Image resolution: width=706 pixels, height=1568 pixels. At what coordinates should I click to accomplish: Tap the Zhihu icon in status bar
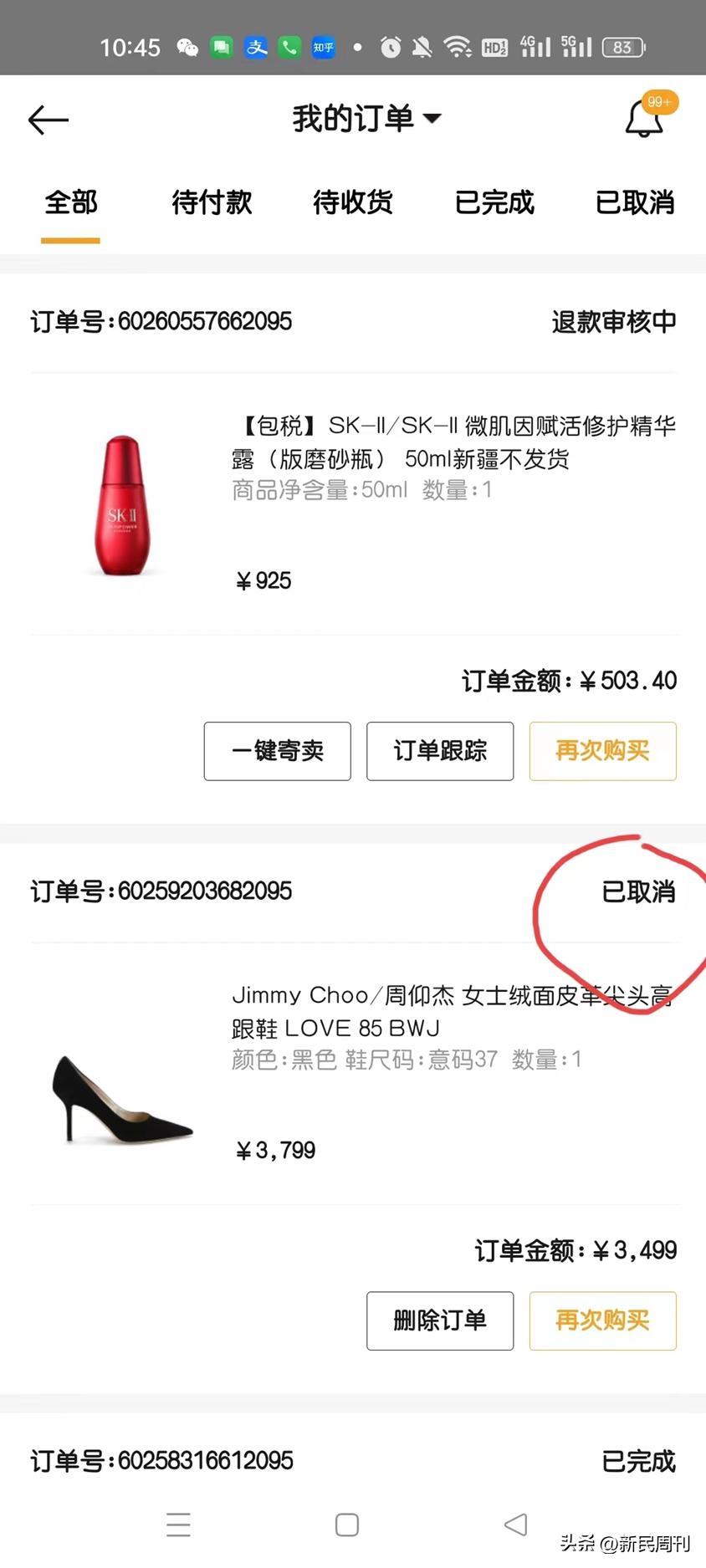(x=322, y=48)
